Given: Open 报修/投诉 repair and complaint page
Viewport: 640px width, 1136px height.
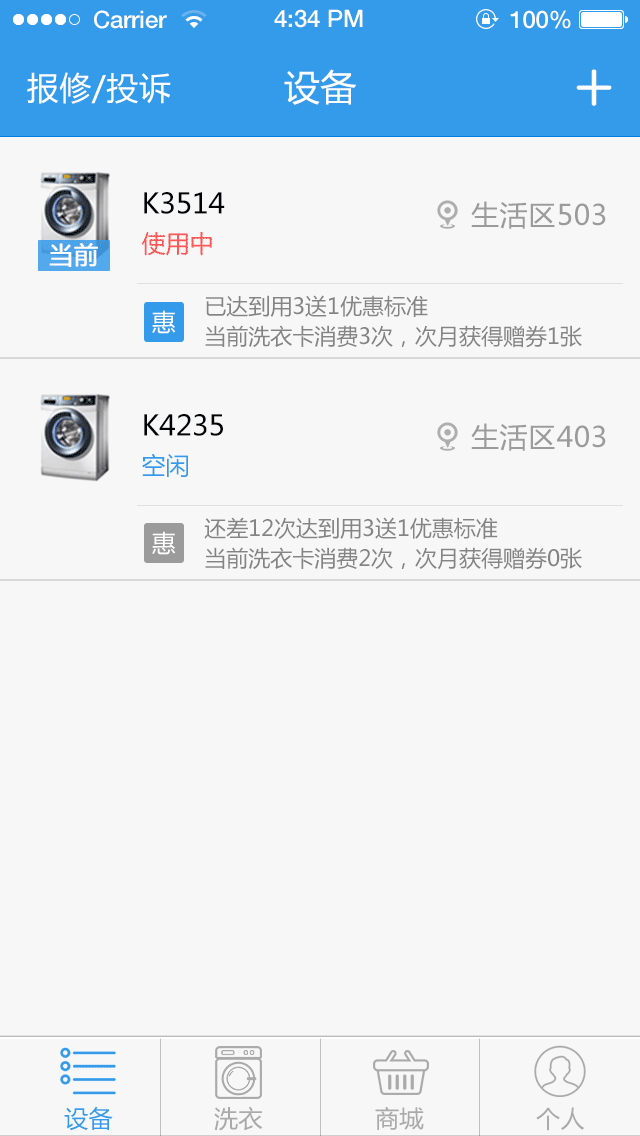Looking at the screenshot, I should point(99,89).
